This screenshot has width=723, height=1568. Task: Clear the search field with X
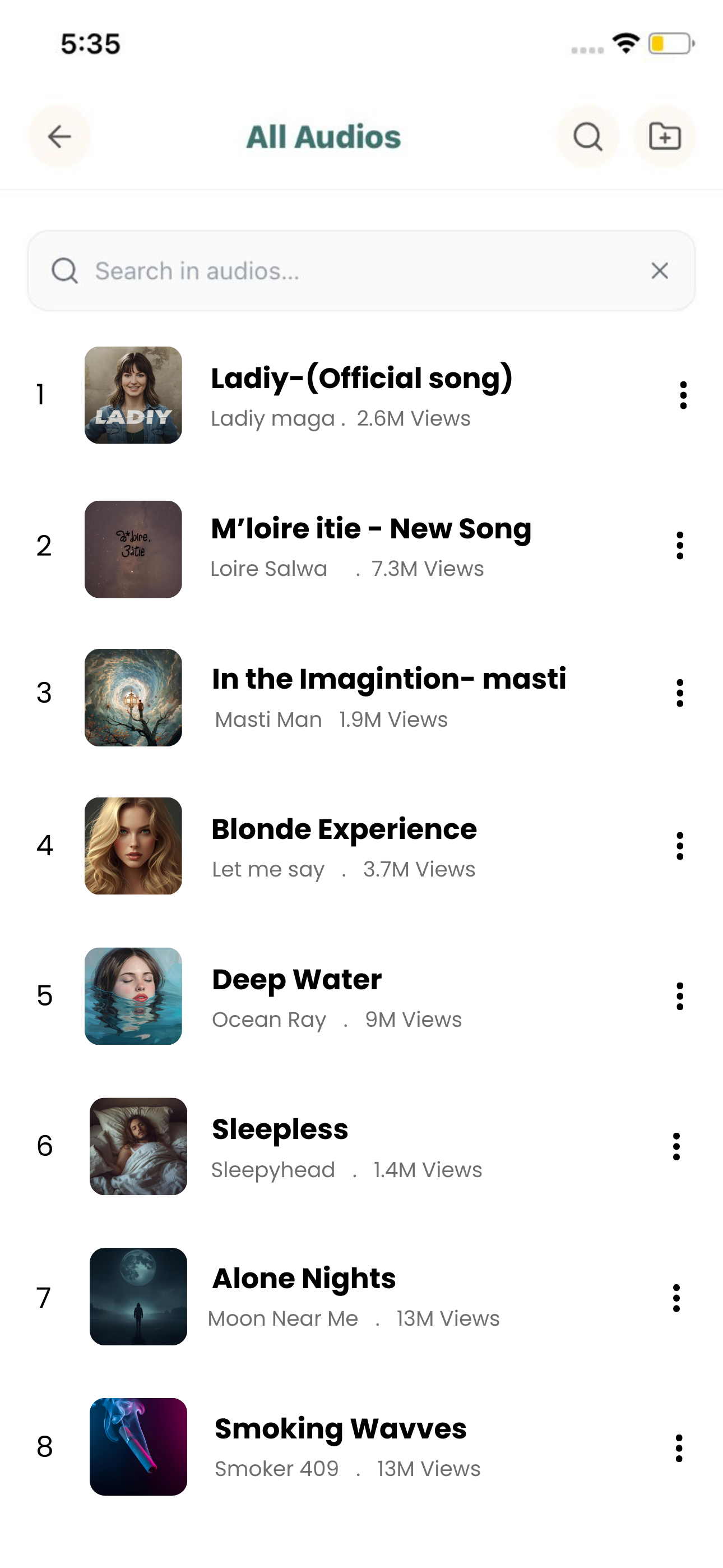660,271
